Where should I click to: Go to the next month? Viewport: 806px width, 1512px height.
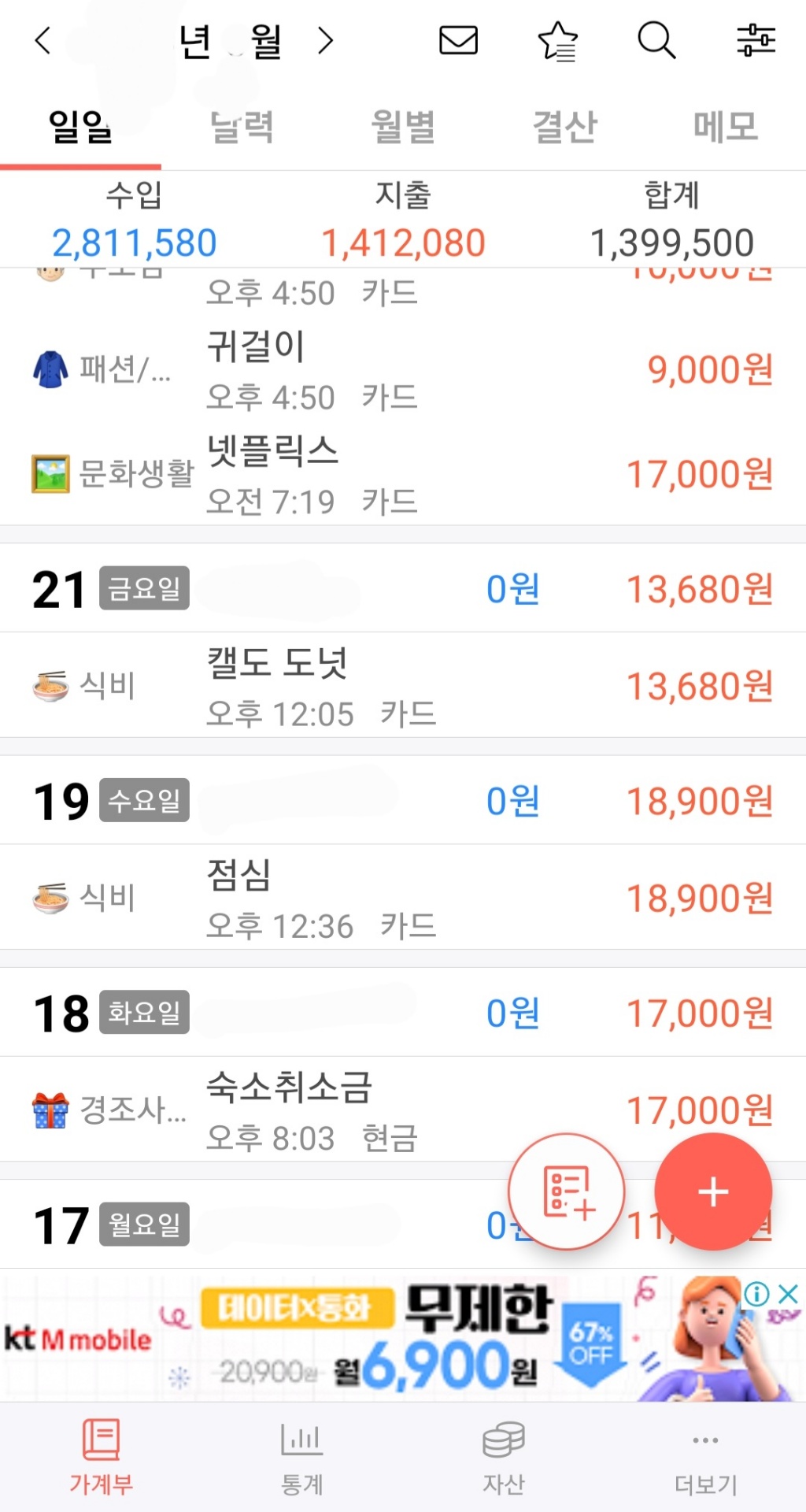tap(325, 40)
